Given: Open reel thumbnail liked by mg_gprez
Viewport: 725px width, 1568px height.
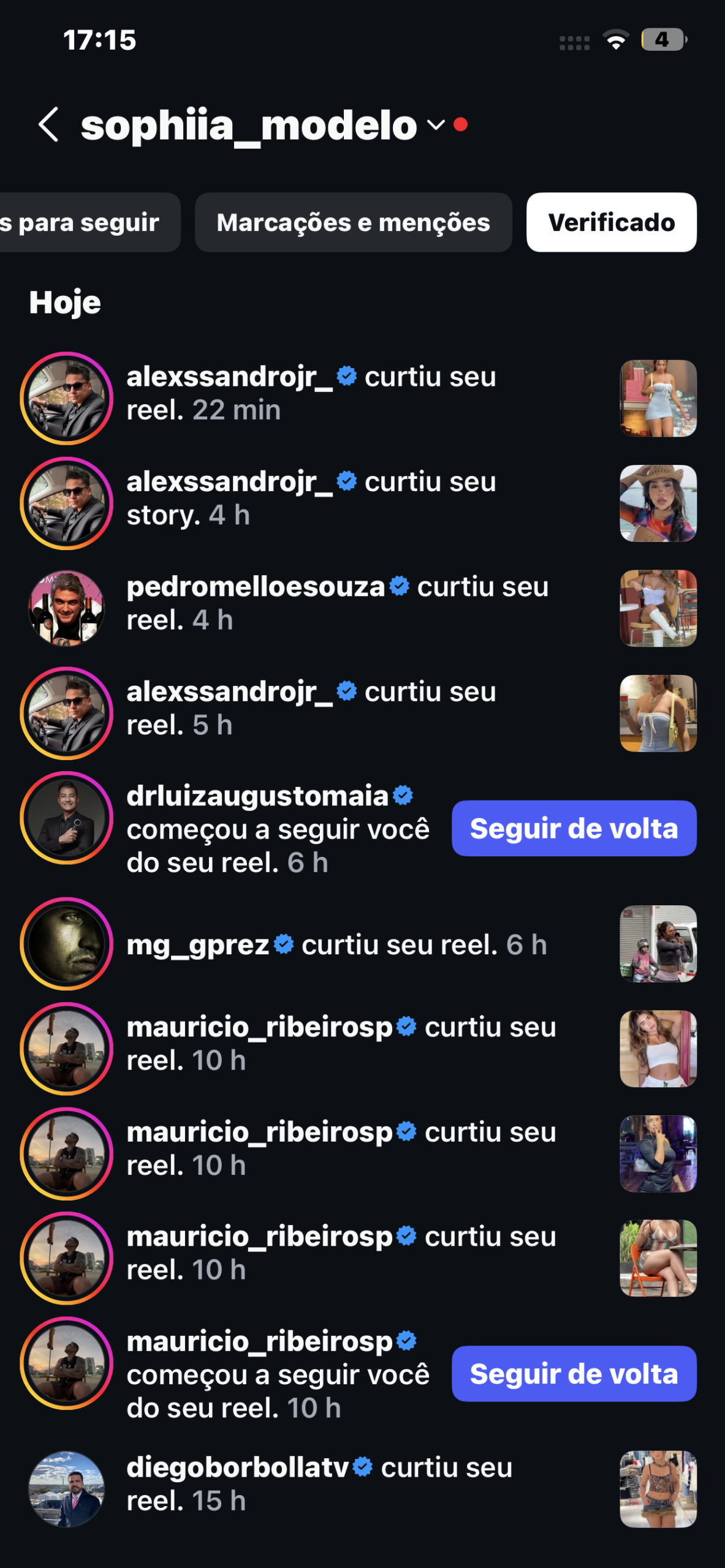Looking at the screenshot, I should pyautogui.click(x=658, y=943).
